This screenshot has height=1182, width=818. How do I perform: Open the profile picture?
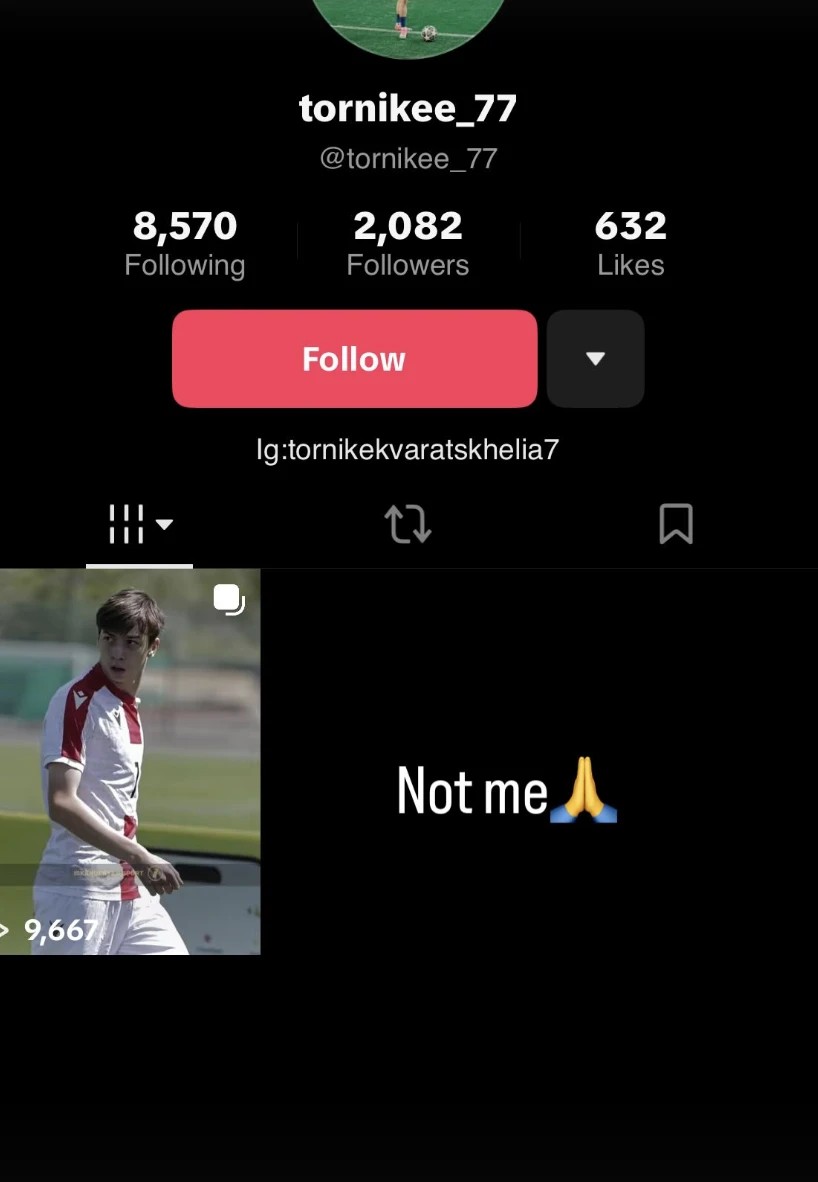coord(409,25)
